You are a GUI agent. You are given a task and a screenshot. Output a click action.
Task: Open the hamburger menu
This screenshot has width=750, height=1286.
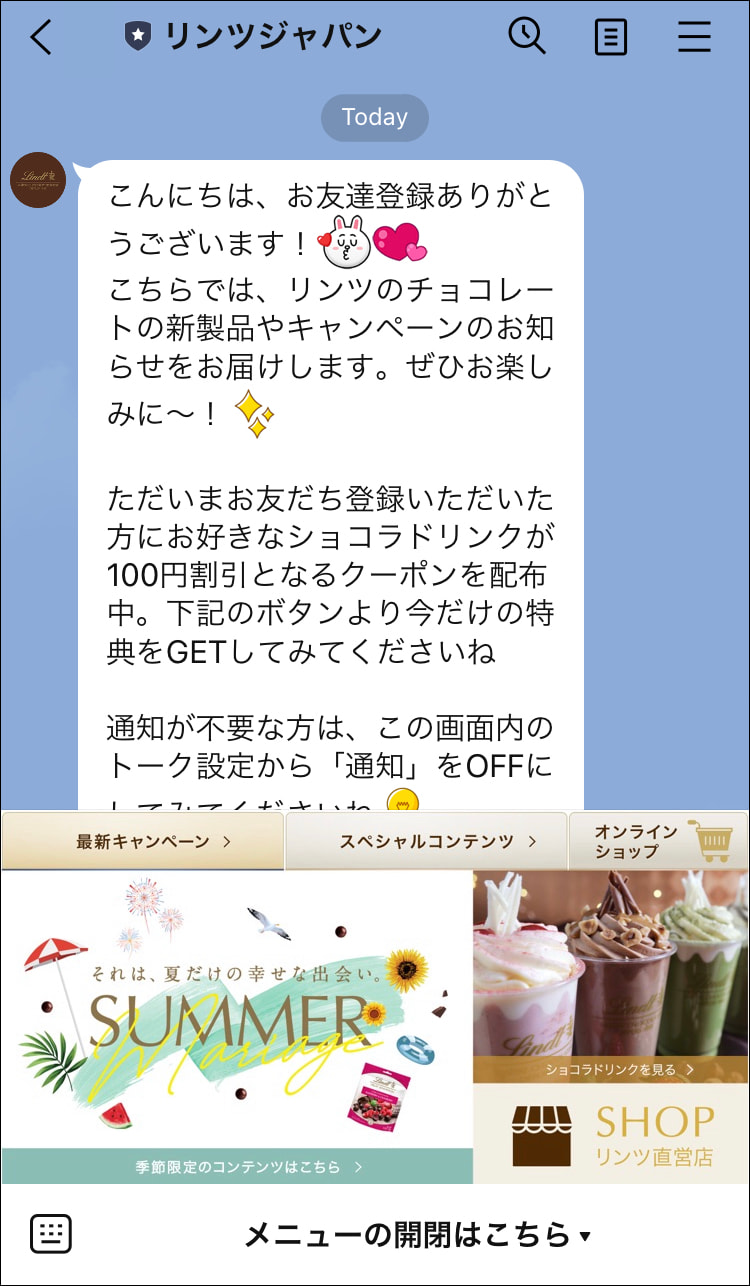(x=694, y=37)
